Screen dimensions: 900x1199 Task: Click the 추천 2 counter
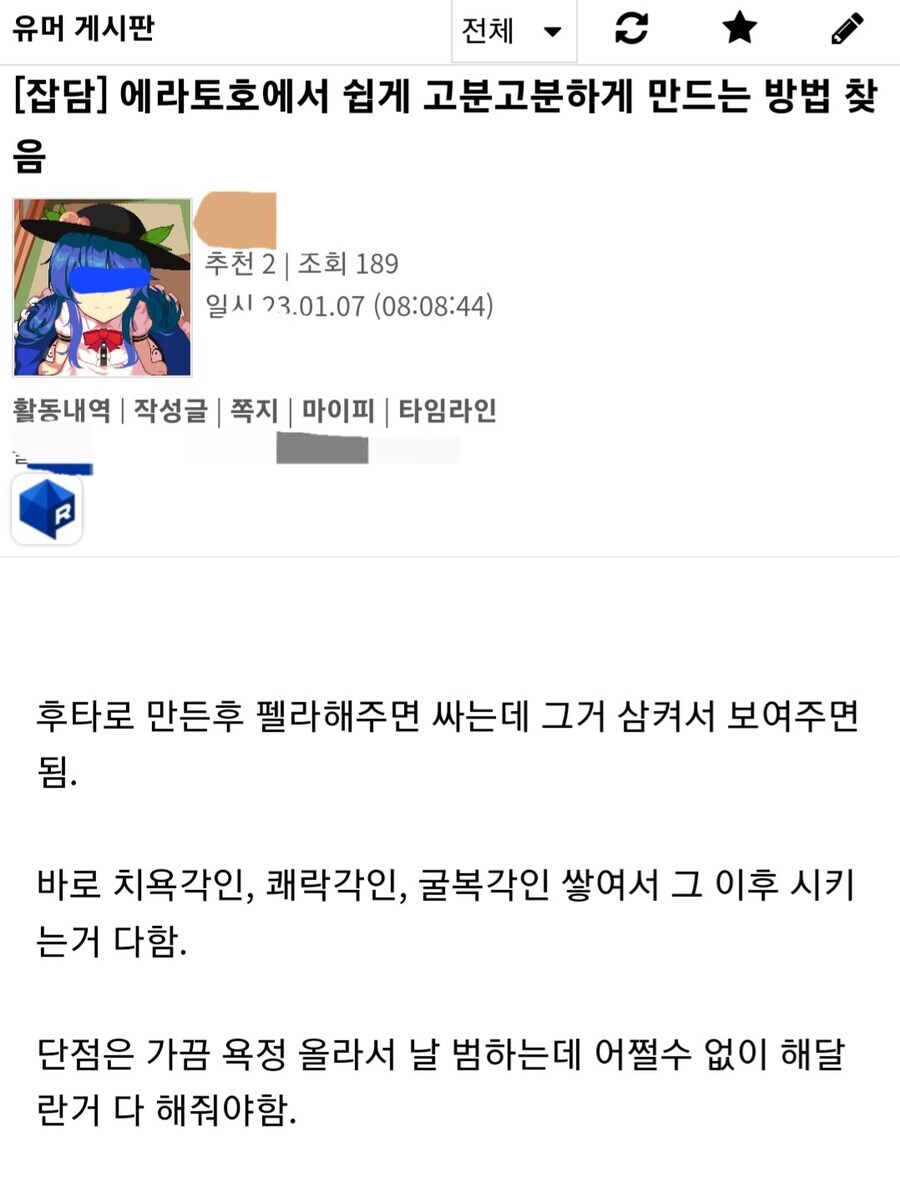[x=242, y=263]
